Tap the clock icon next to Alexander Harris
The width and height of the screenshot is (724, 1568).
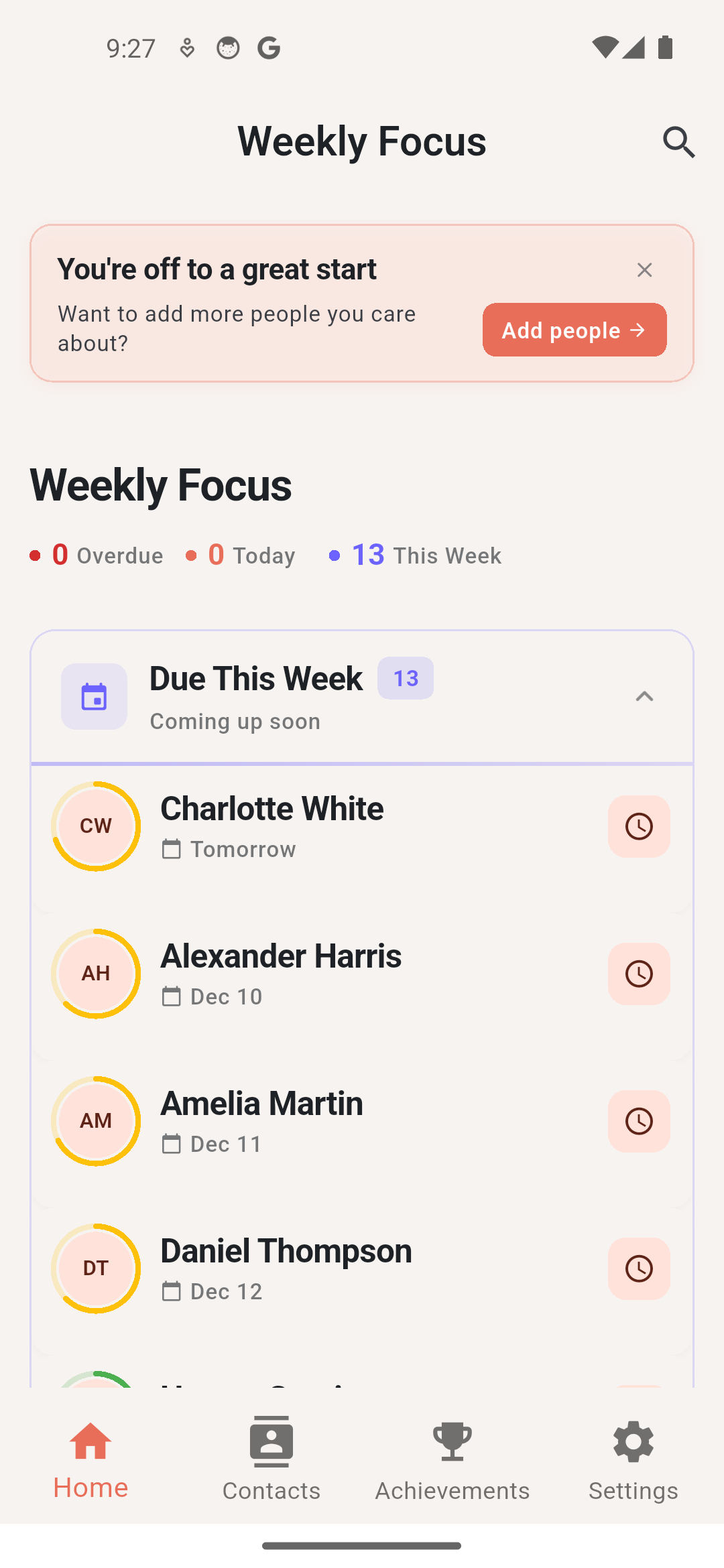pyautogui.click(x=638, y=974)
